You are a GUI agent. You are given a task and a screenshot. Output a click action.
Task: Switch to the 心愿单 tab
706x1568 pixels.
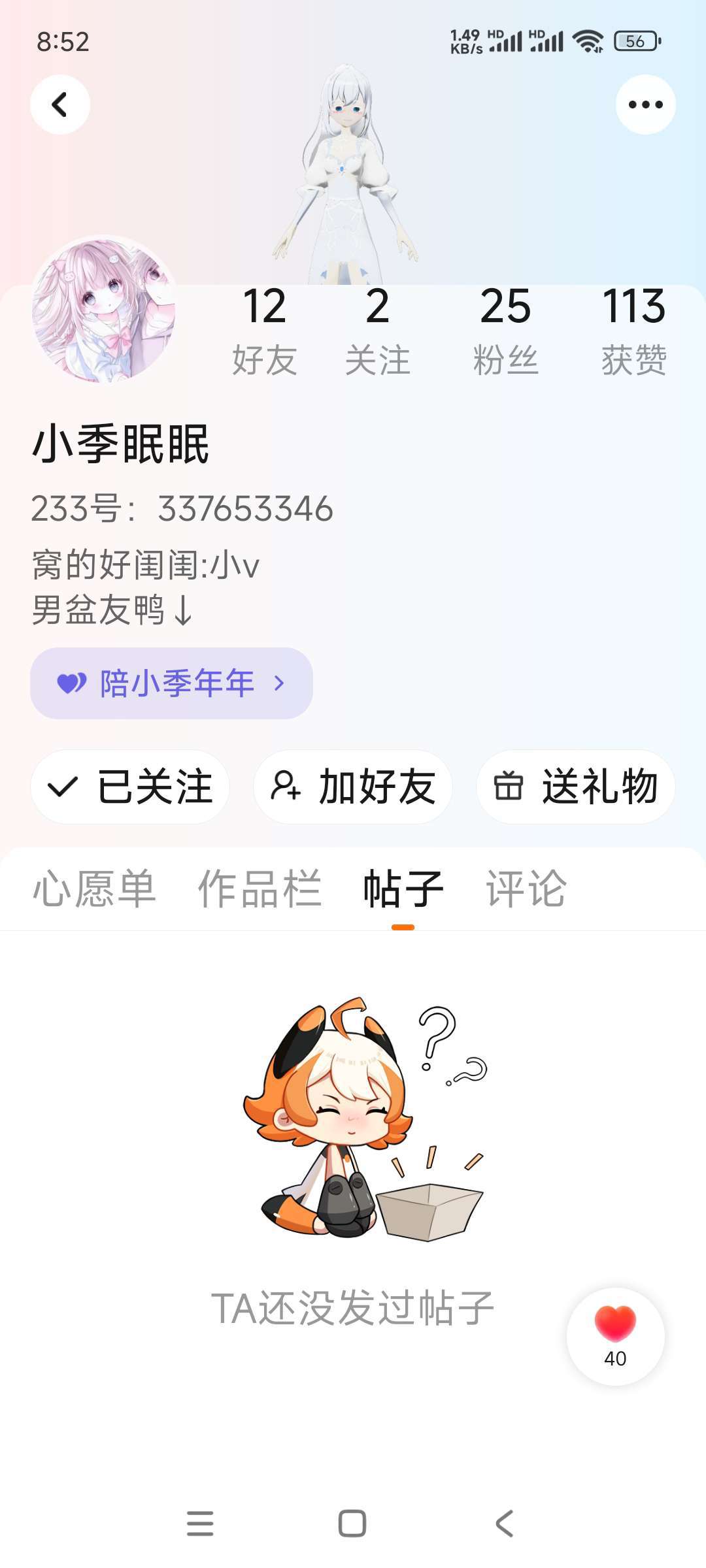point(95,889)
